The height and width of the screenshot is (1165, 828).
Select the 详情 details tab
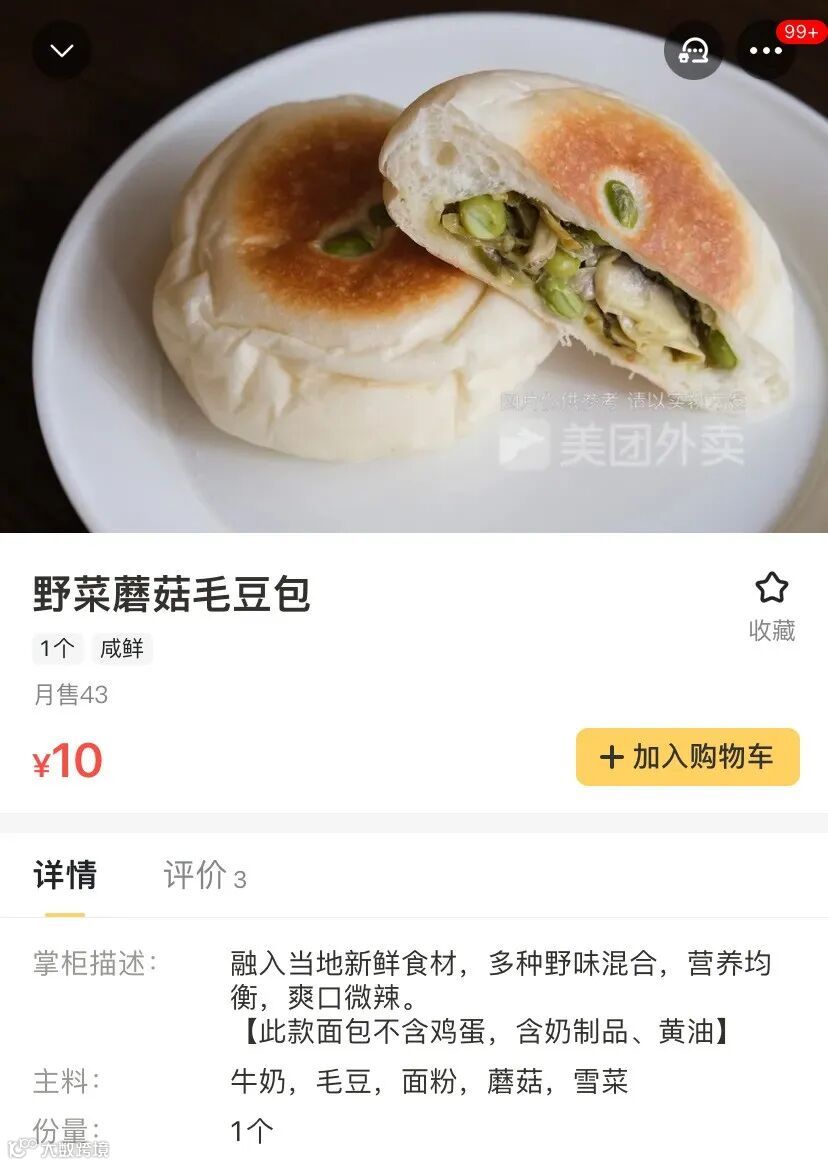(x=65, y=875)
